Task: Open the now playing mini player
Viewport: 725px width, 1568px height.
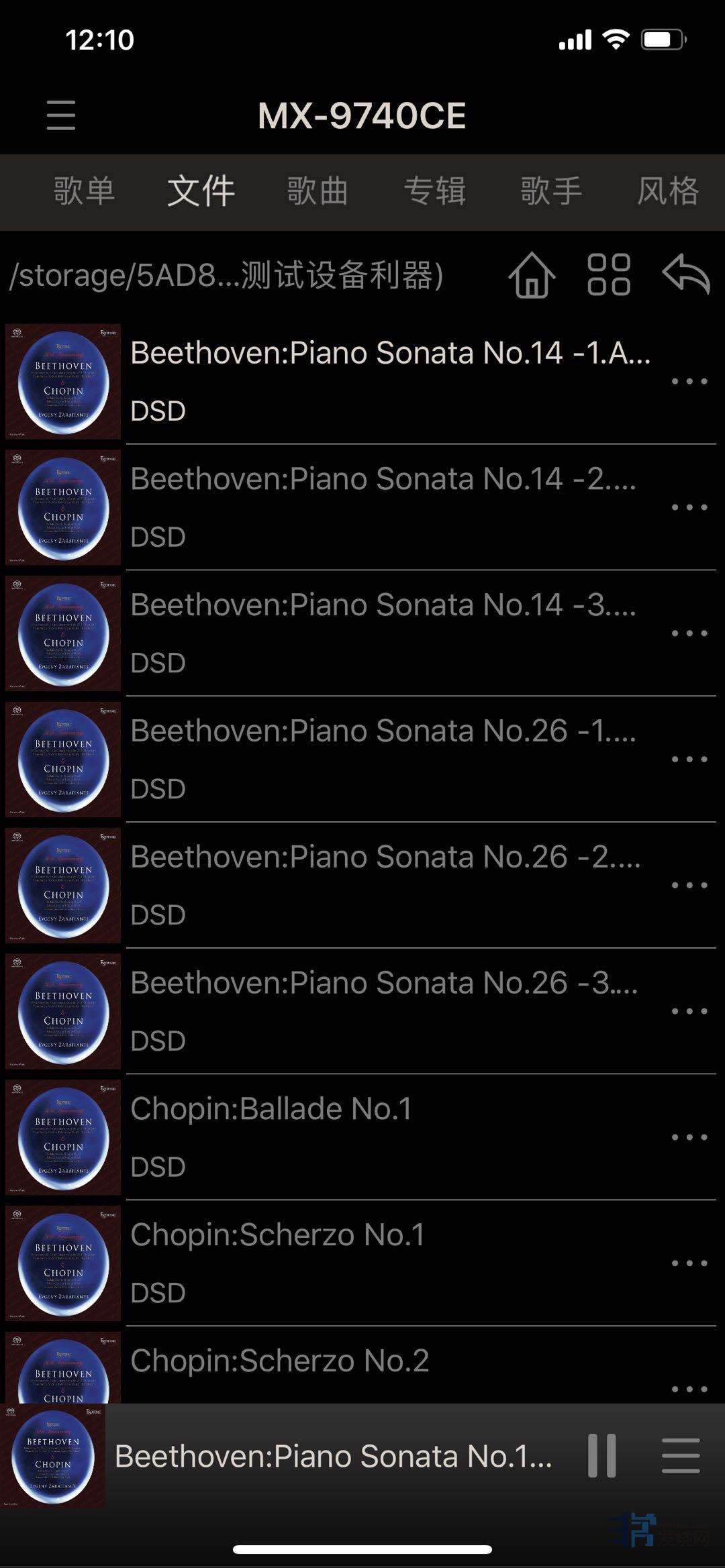Action: (x=332, y=1456)
